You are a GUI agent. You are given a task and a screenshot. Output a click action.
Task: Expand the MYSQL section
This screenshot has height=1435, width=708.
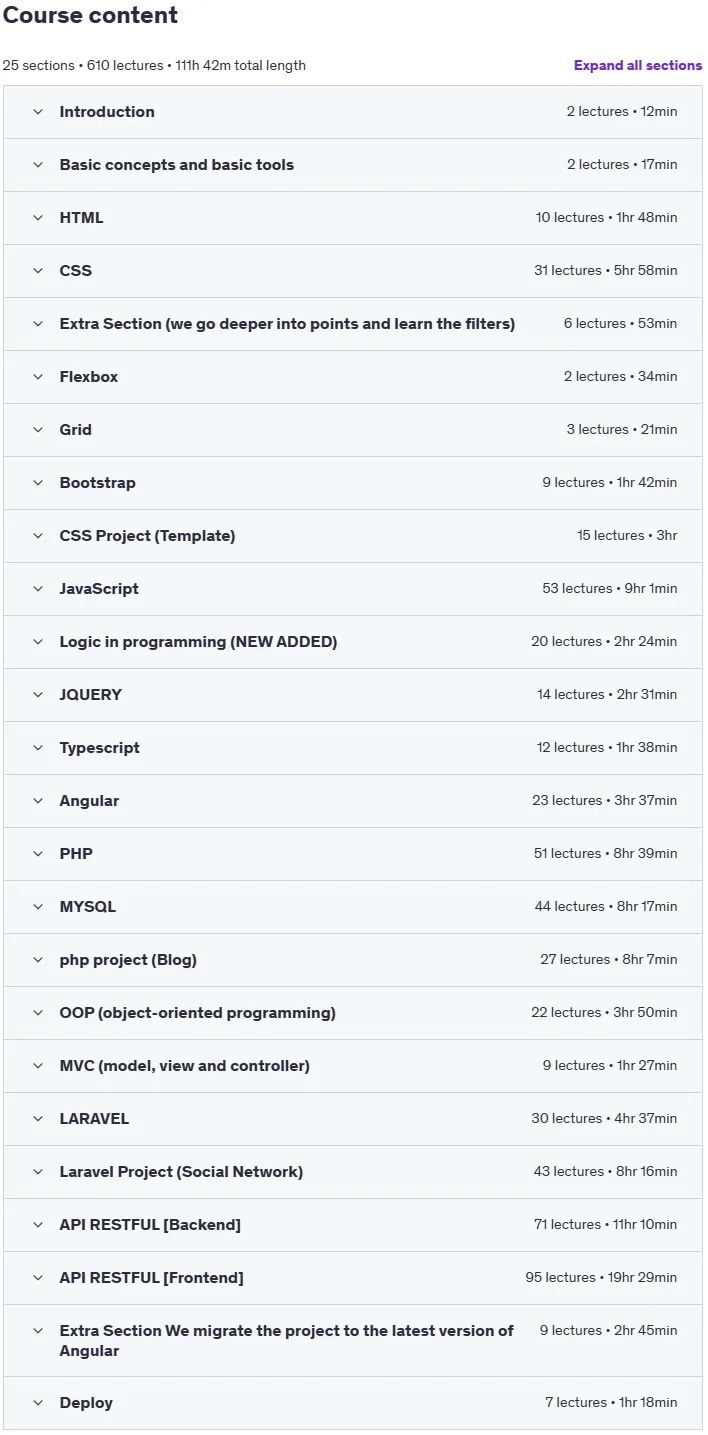pyautogui.click(x=353, y=907)
